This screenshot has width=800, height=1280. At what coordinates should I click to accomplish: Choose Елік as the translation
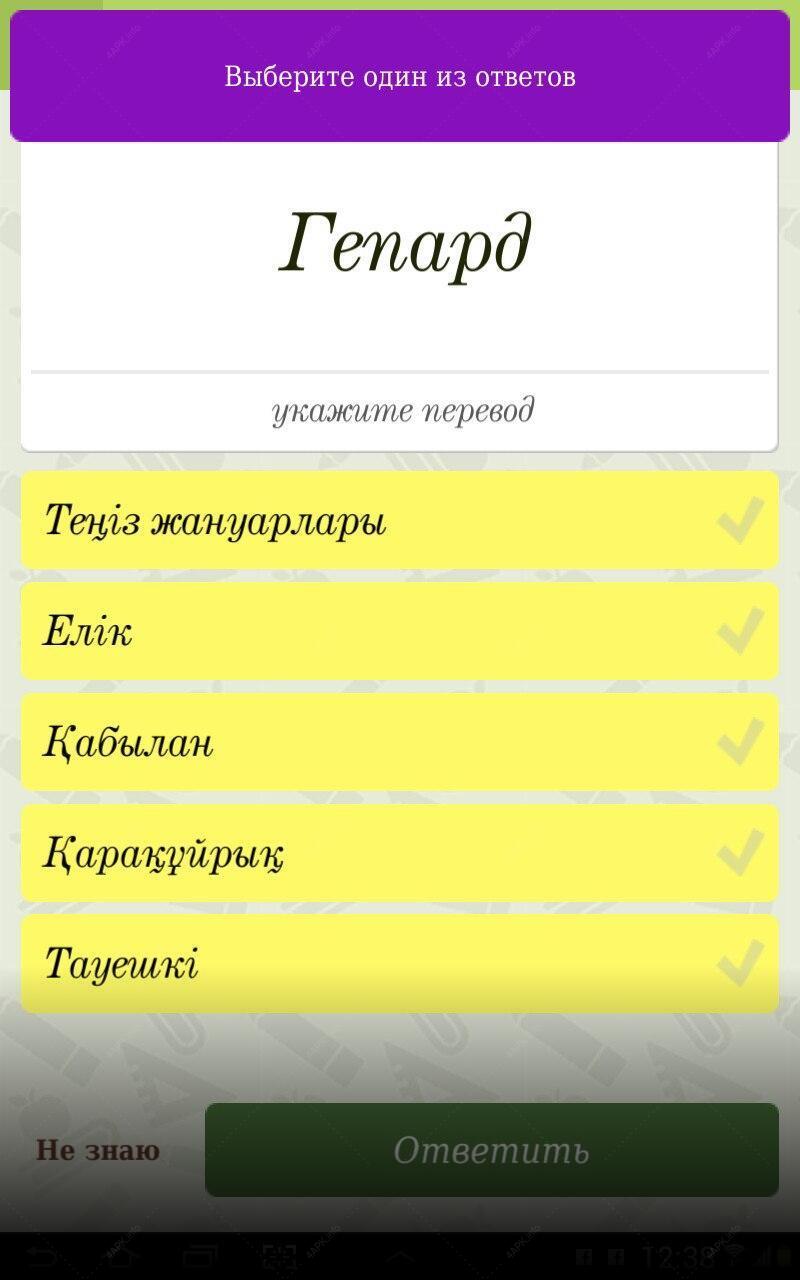pyautogui.click(x=400, y=631)
